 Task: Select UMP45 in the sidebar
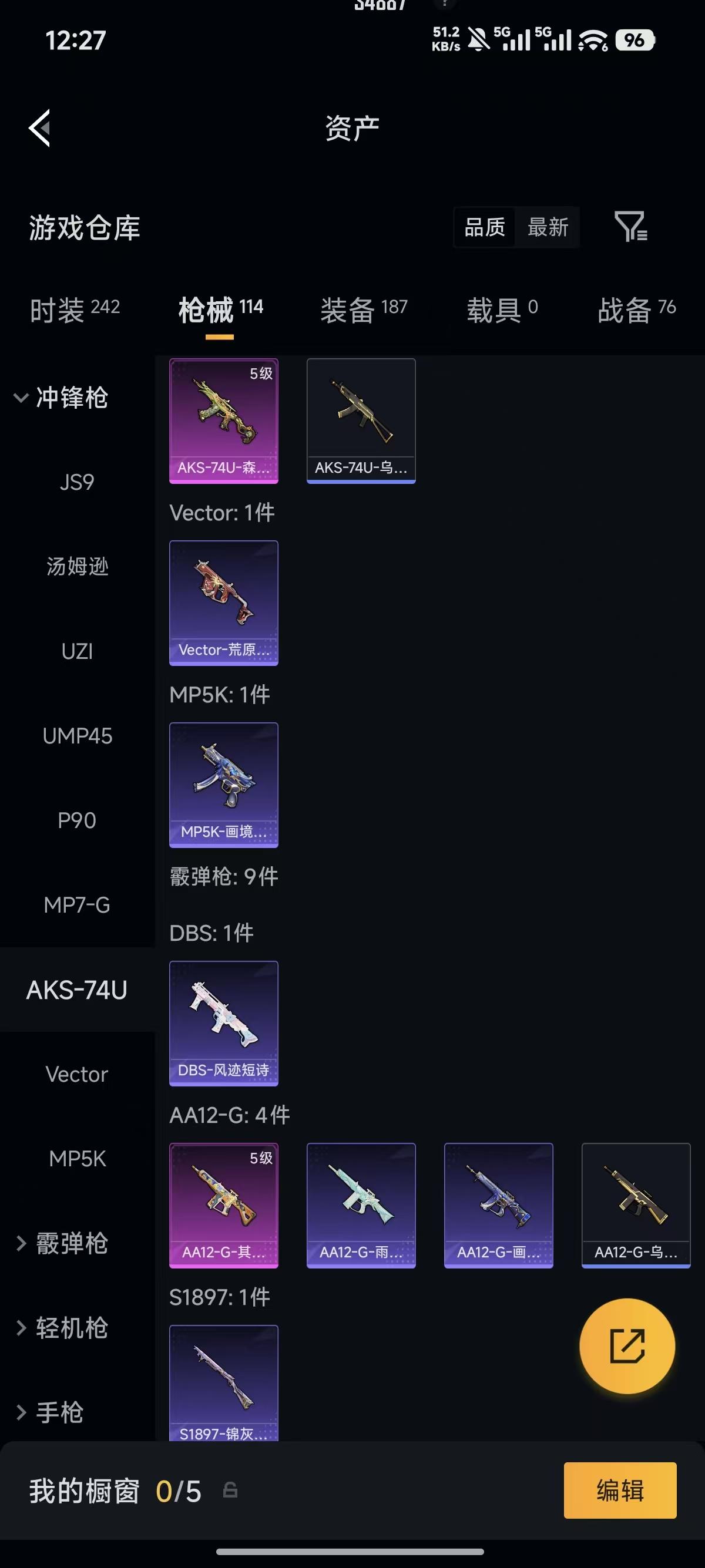(x=78, y=736)
